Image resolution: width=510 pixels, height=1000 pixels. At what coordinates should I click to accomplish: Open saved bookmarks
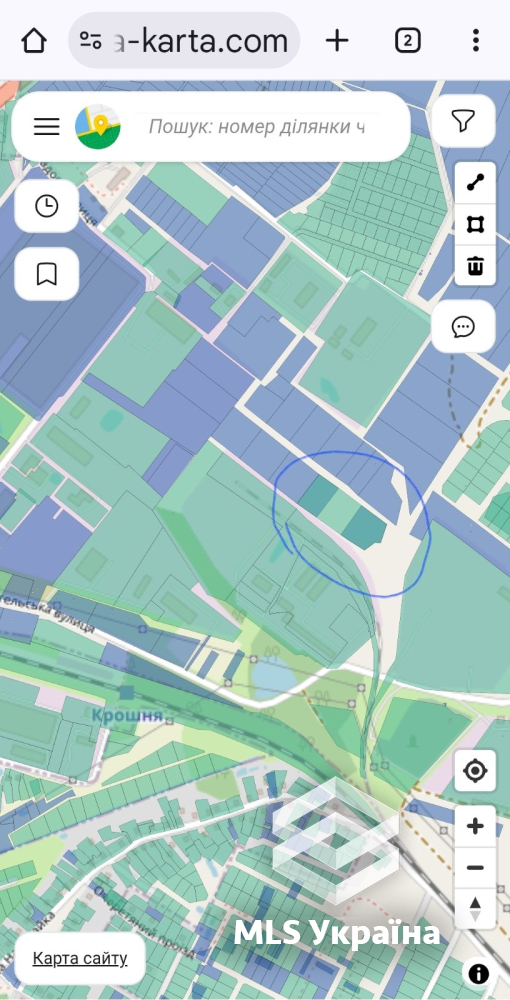(x=47, y=274)
